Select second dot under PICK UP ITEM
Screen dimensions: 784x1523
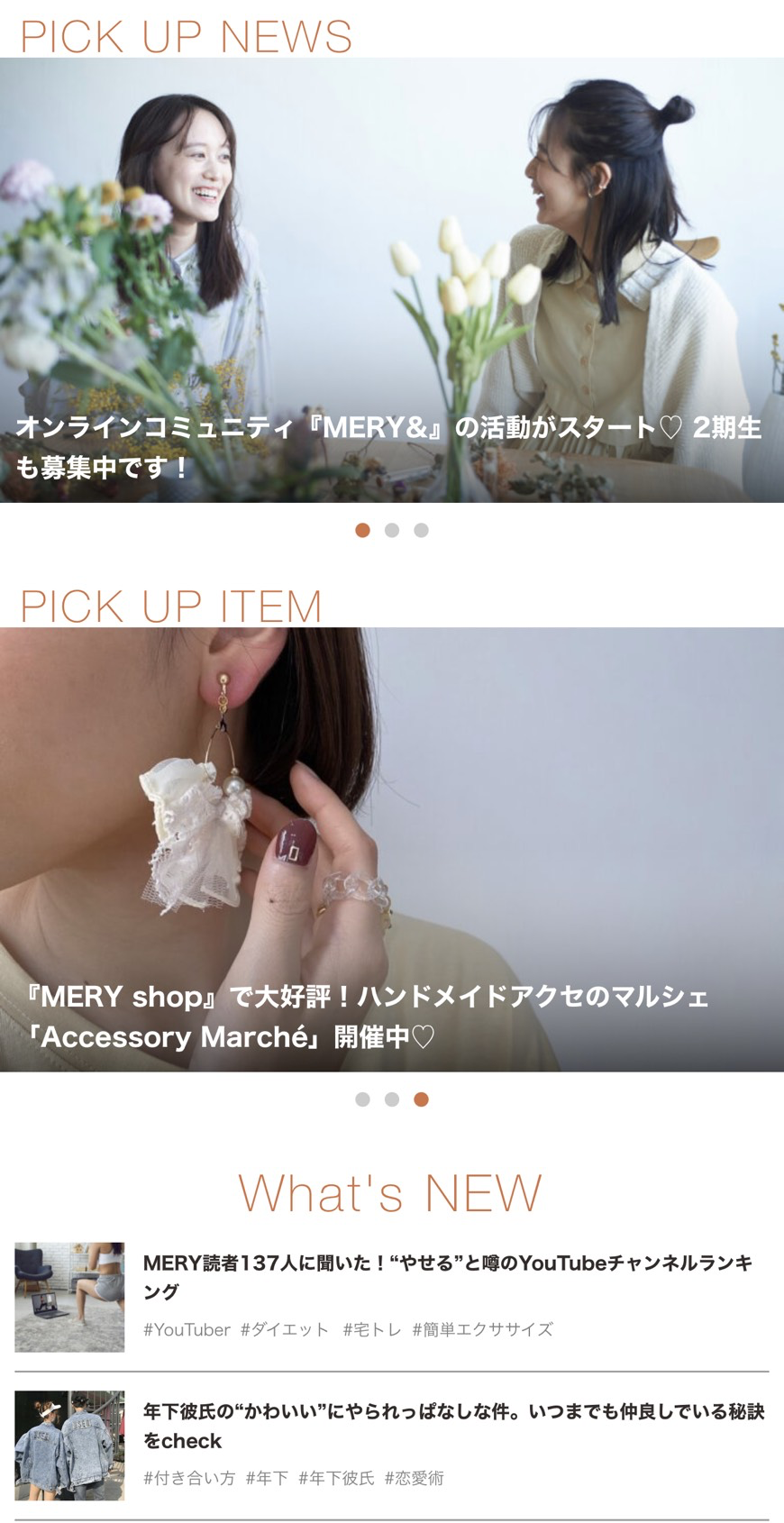(x=391, y=1099)
